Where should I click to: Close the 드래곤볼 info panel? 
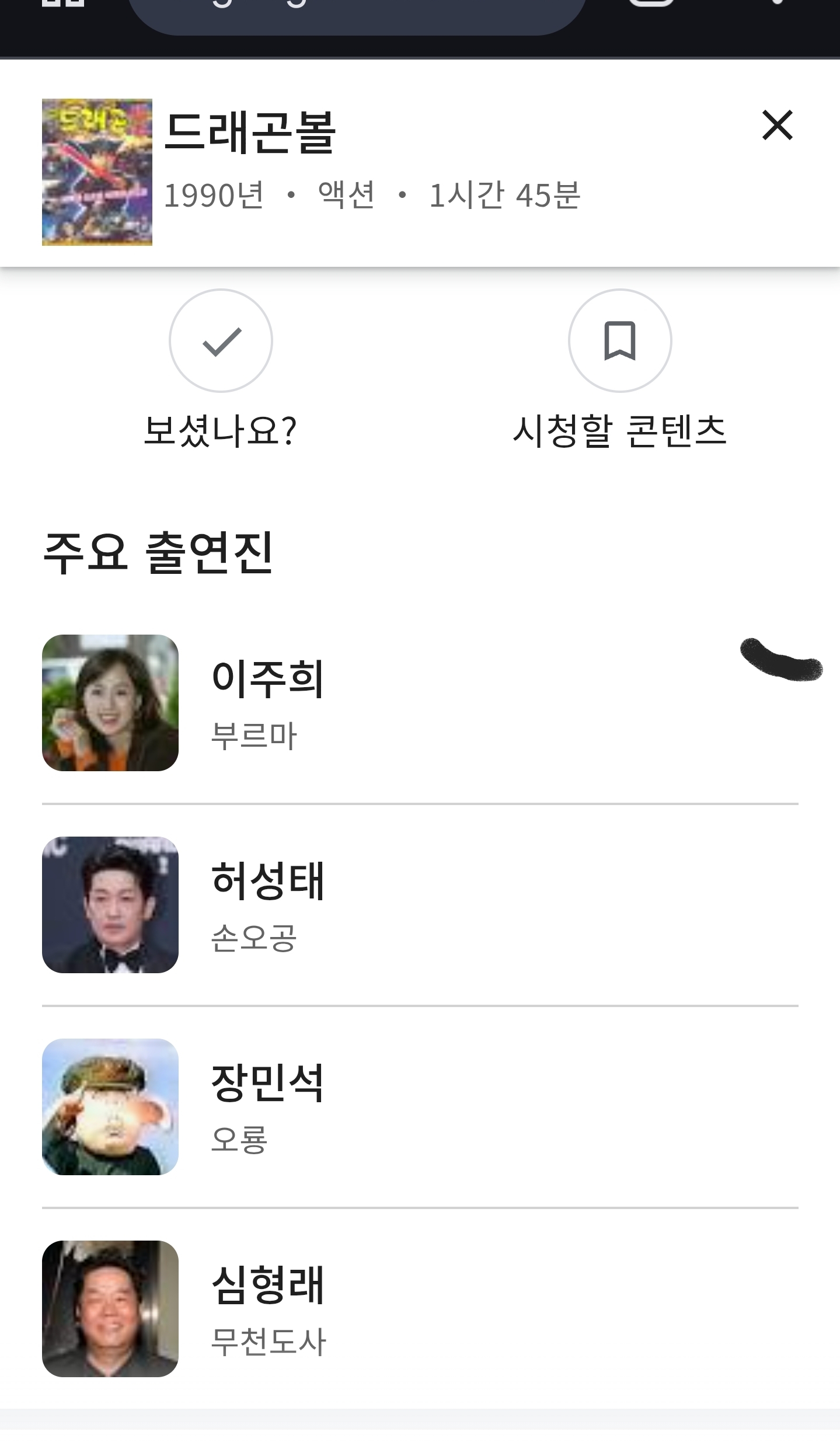pos(777,125)
